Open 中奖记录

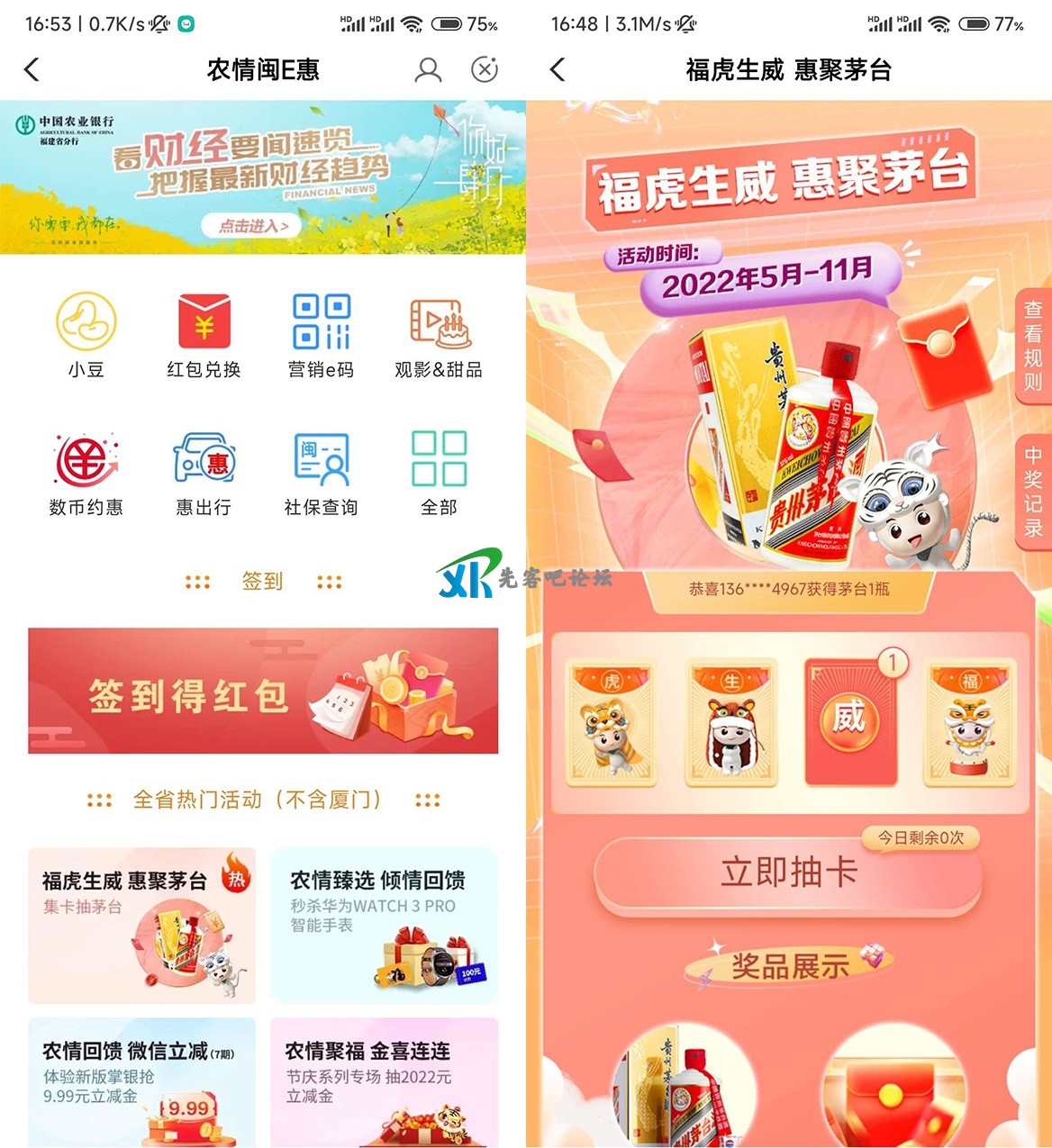click(x=1033, y=491)
